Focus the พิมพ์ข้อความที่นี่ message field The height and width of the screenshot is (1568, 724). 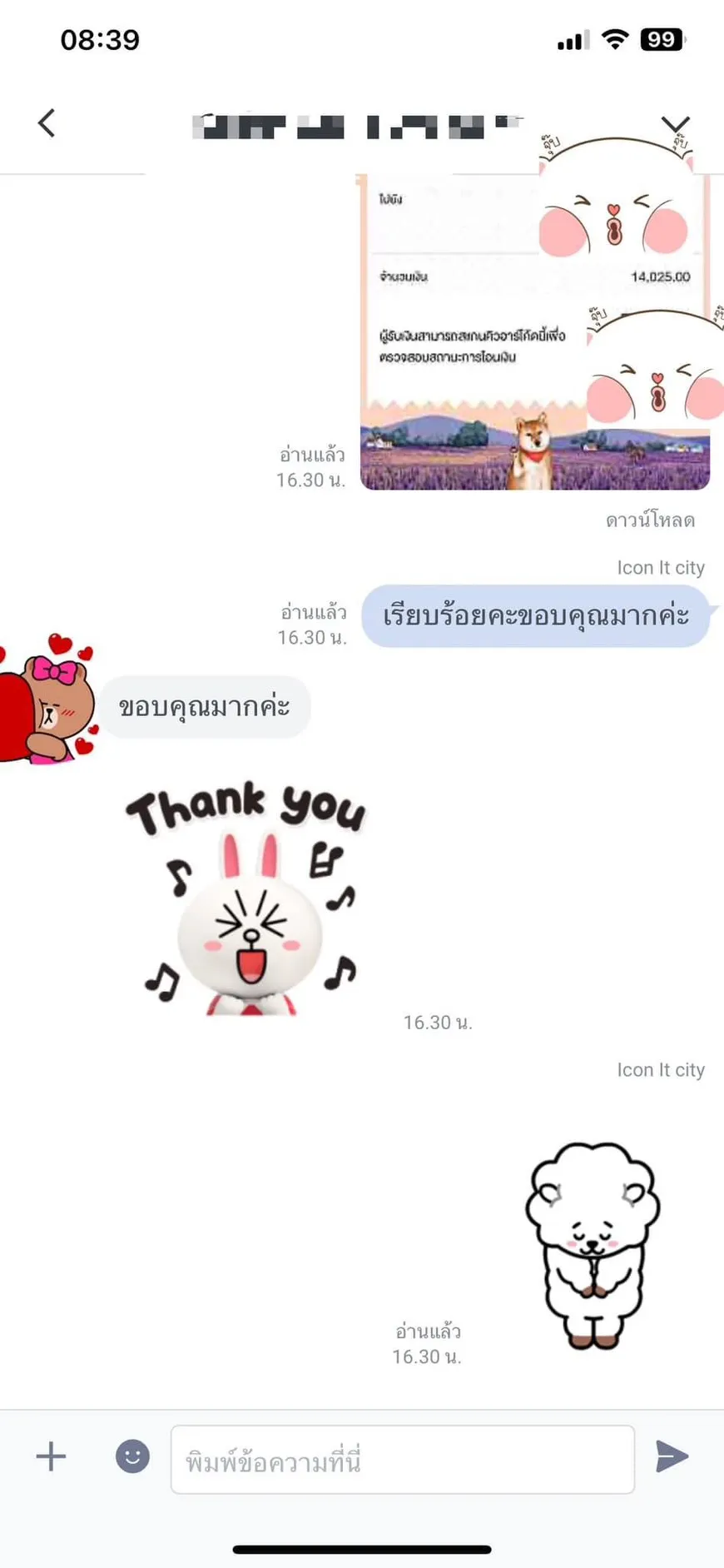[402, 1459]
